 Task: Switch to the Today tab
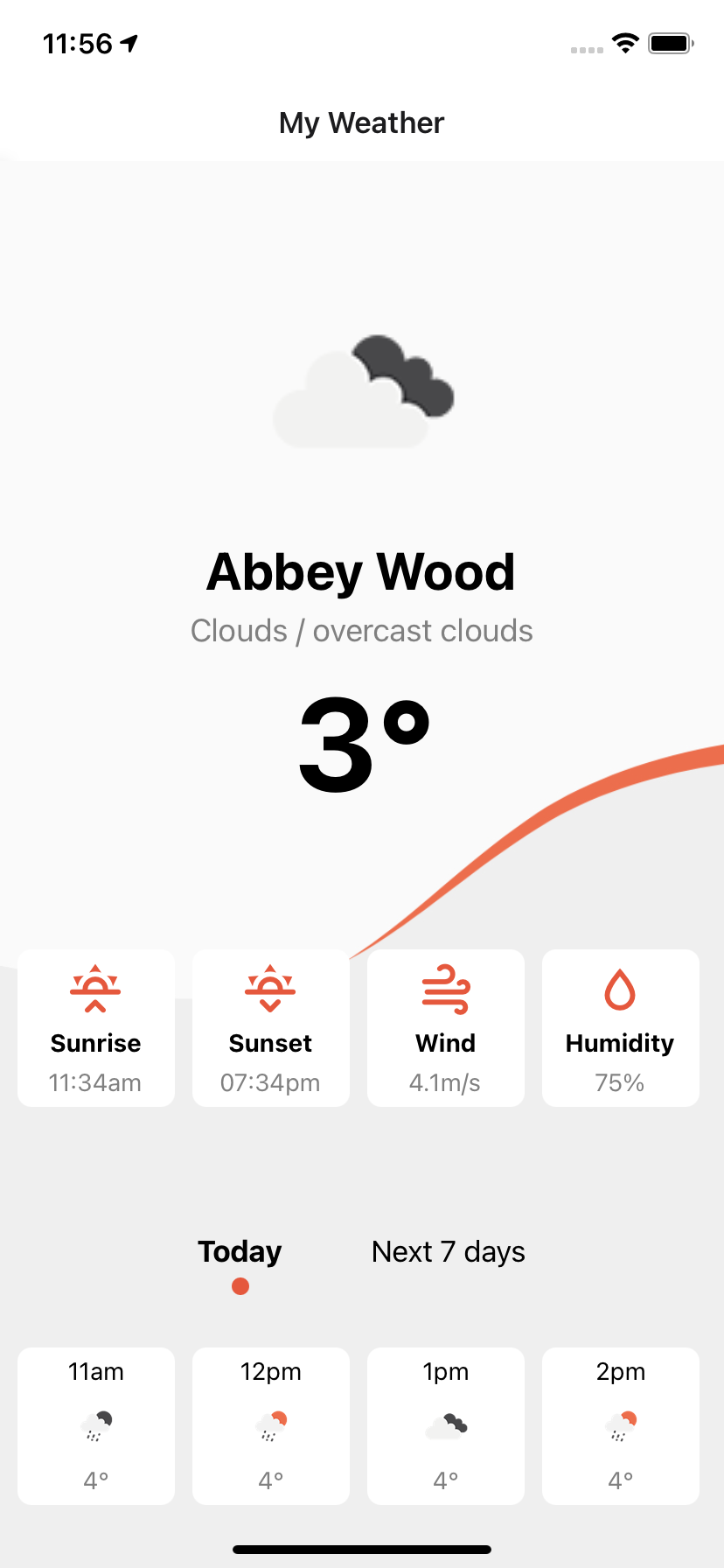click(239, 1251)
